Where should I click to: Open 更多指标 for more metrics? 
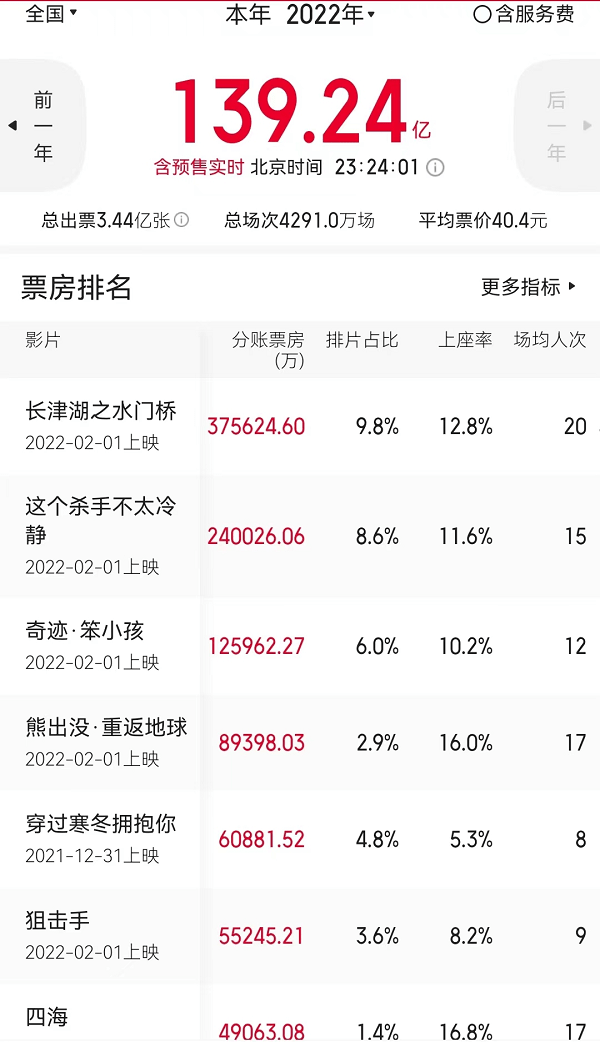click(x=529, y=287)
